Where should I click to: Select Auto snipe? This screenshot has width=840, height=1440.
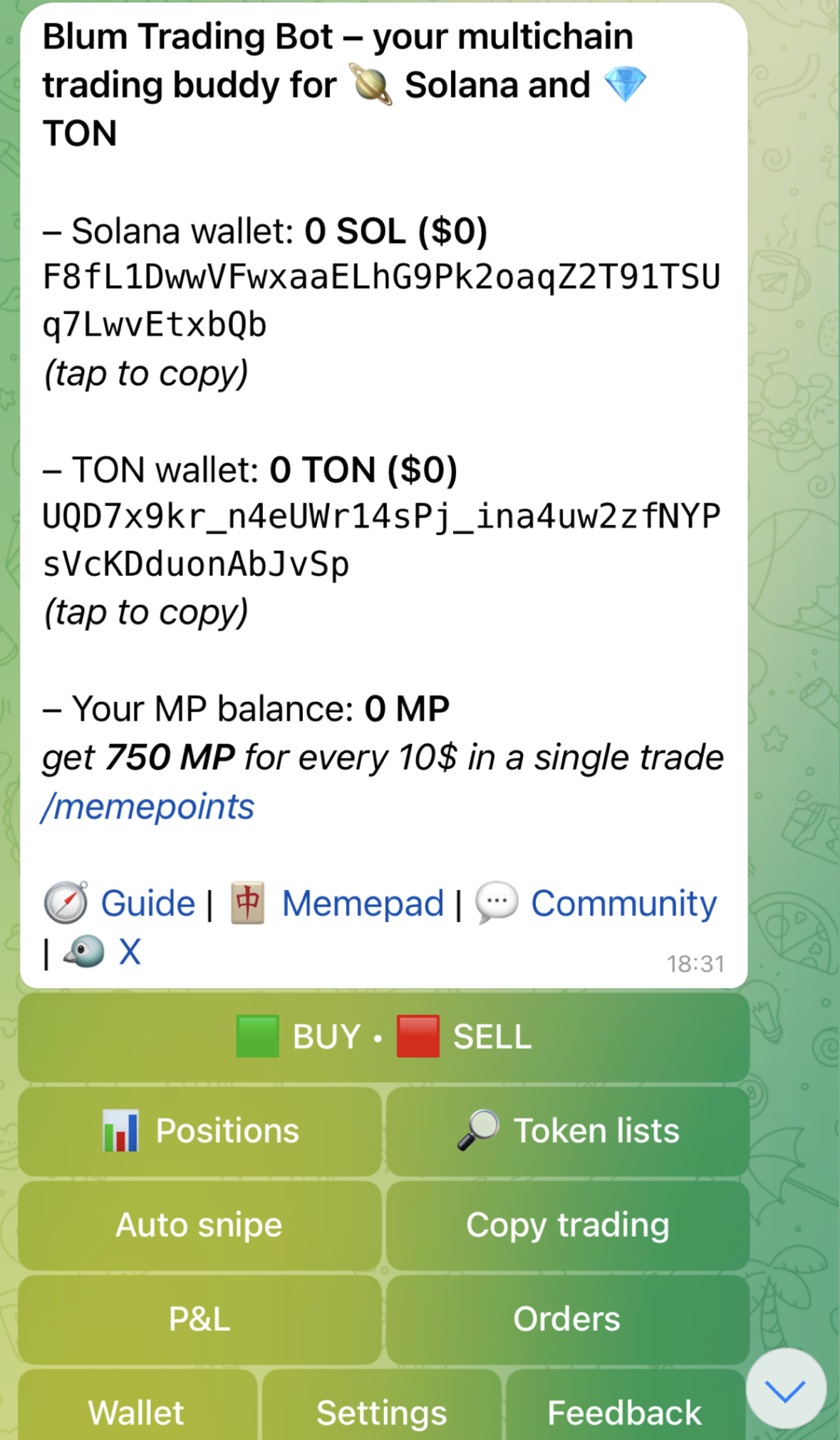point(199,1225)
